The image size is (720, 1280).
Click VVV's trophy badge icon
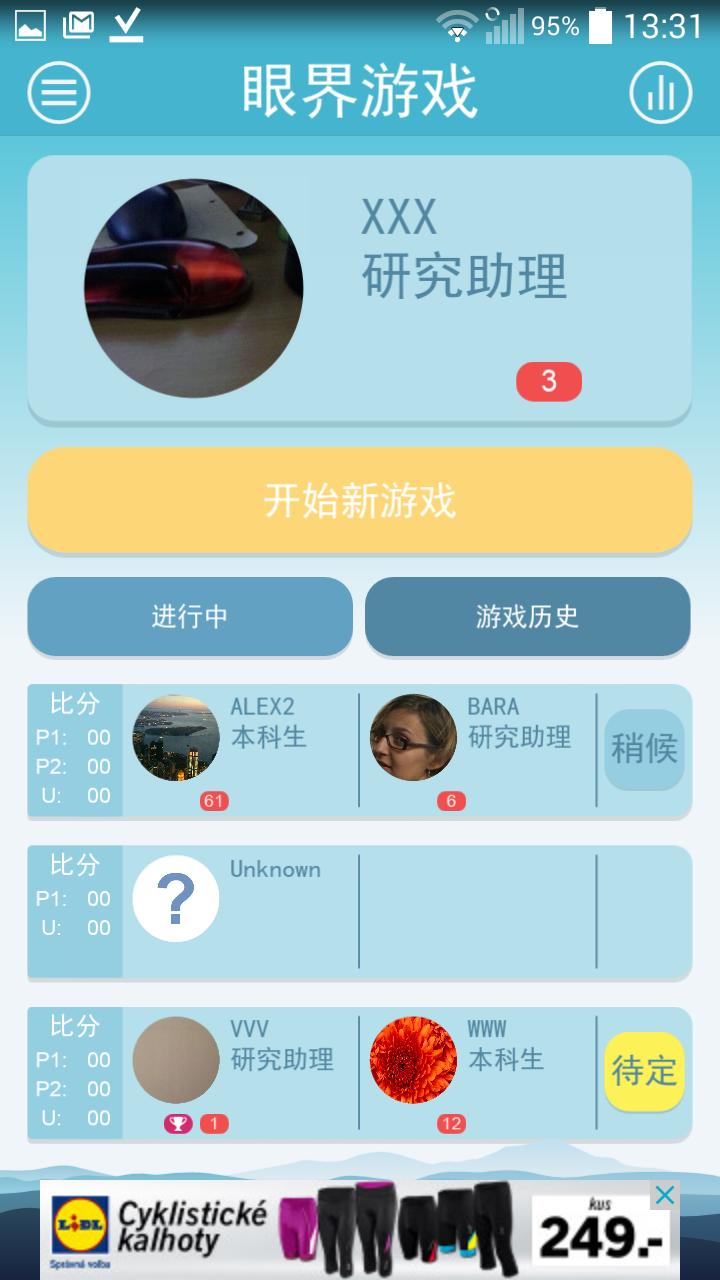tap(176, 1123)
